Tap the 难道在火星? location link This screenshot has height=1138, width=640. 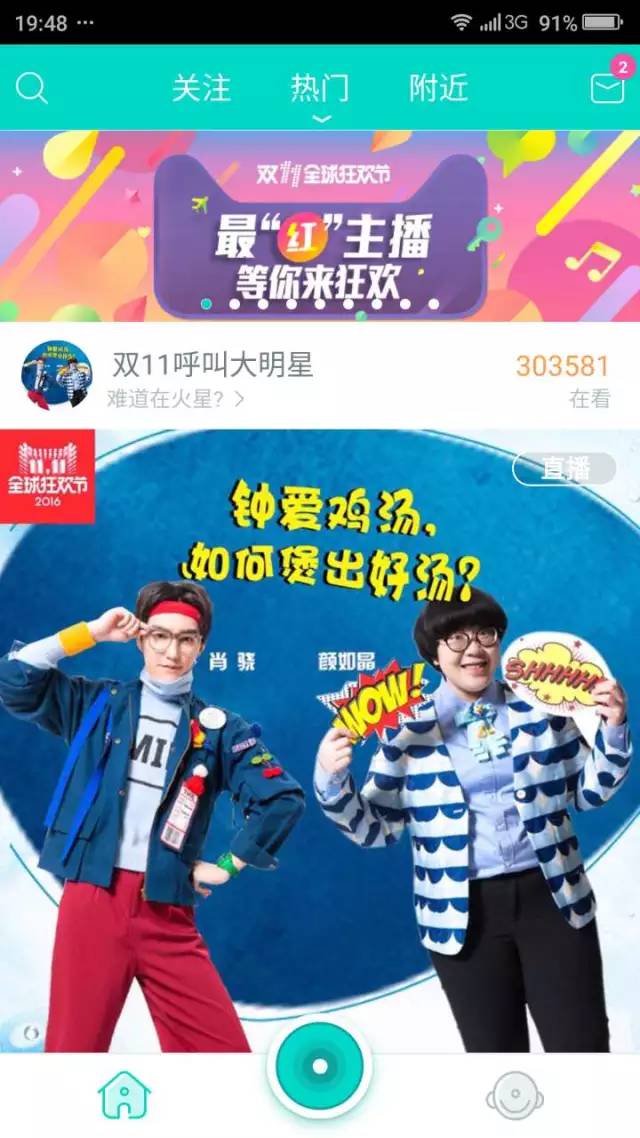[x=175, y=399]
